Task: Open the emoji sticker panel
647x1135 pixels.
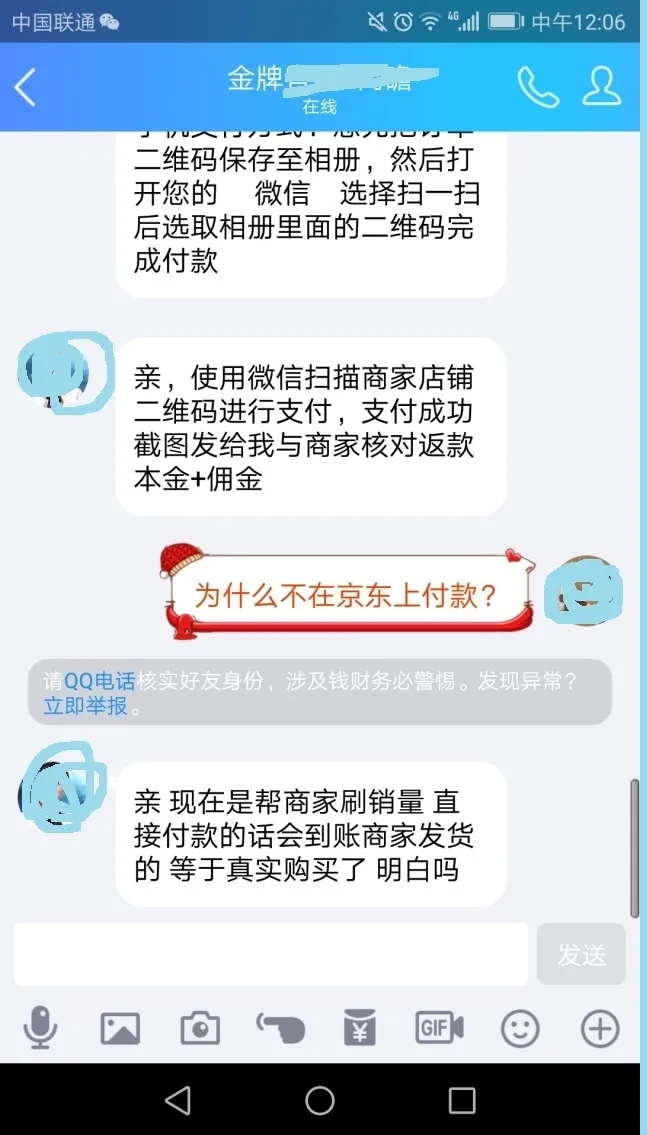Action: tap(520, 1027)
